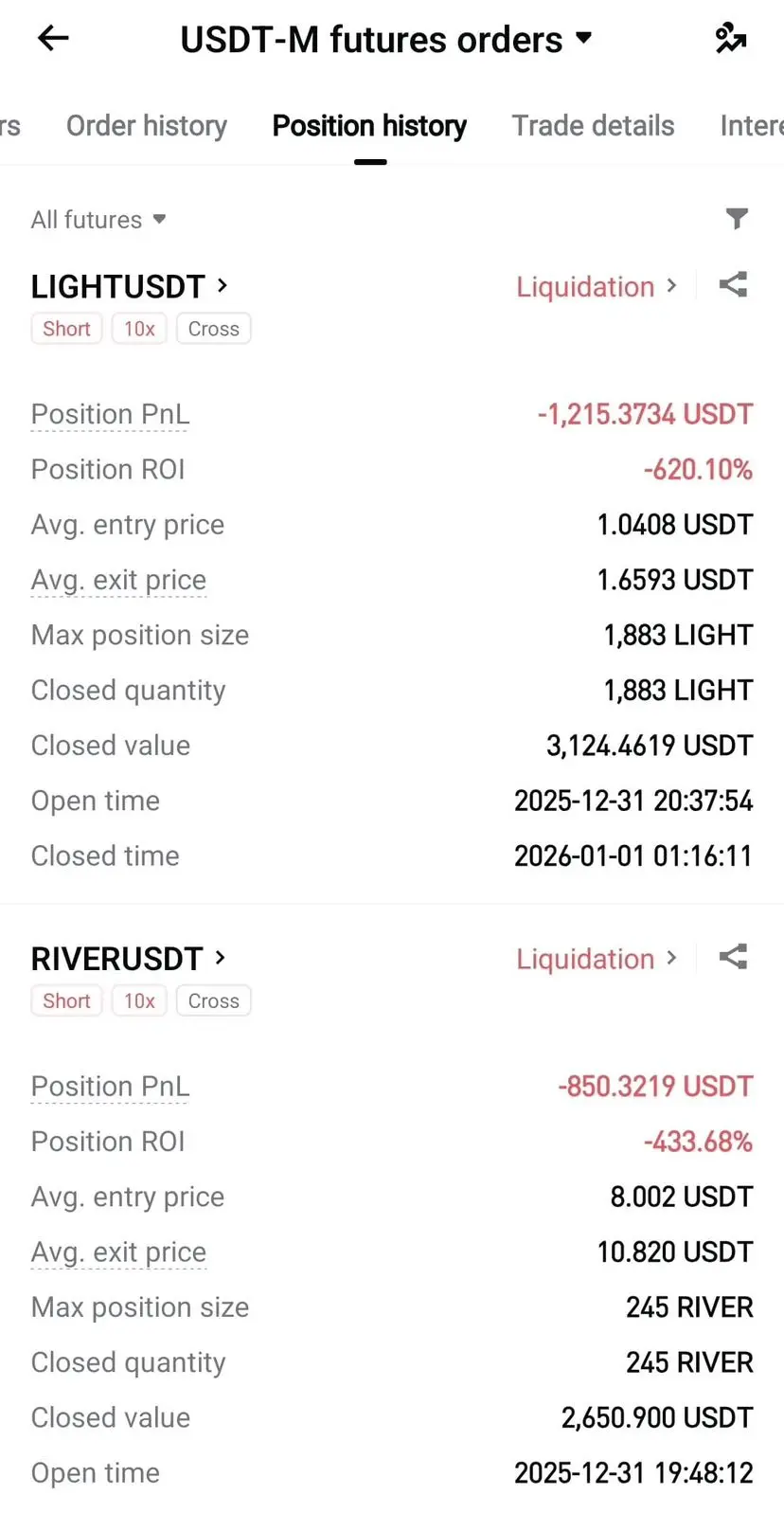Go back using the top arrow

53,39
